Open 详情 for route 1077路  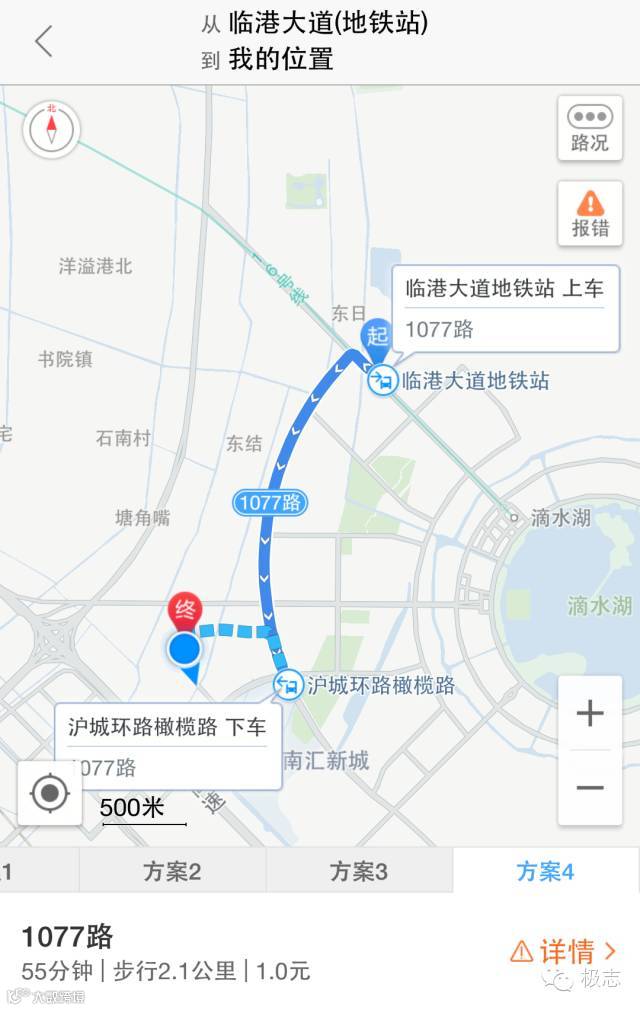(564, 950)
